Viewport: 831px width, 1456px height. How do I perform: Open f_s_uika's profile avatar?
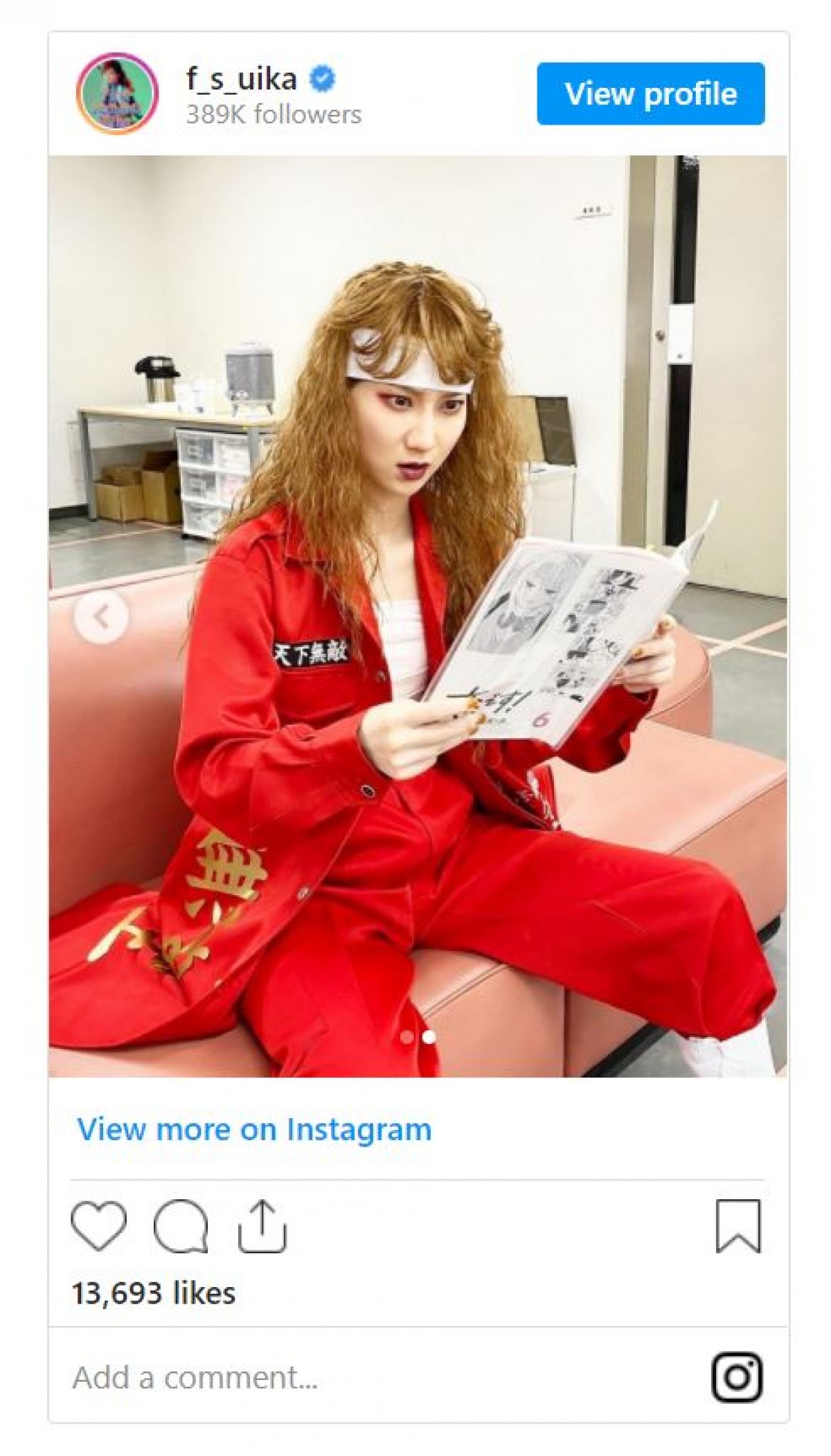point(117,93)
